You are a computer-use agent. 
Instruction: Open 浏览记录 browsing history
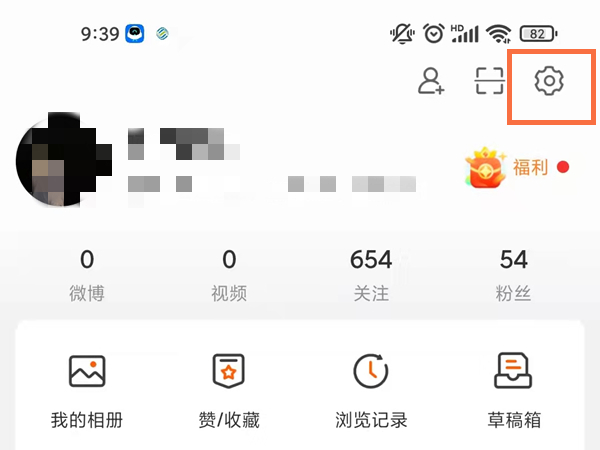[x=371, y=389]
